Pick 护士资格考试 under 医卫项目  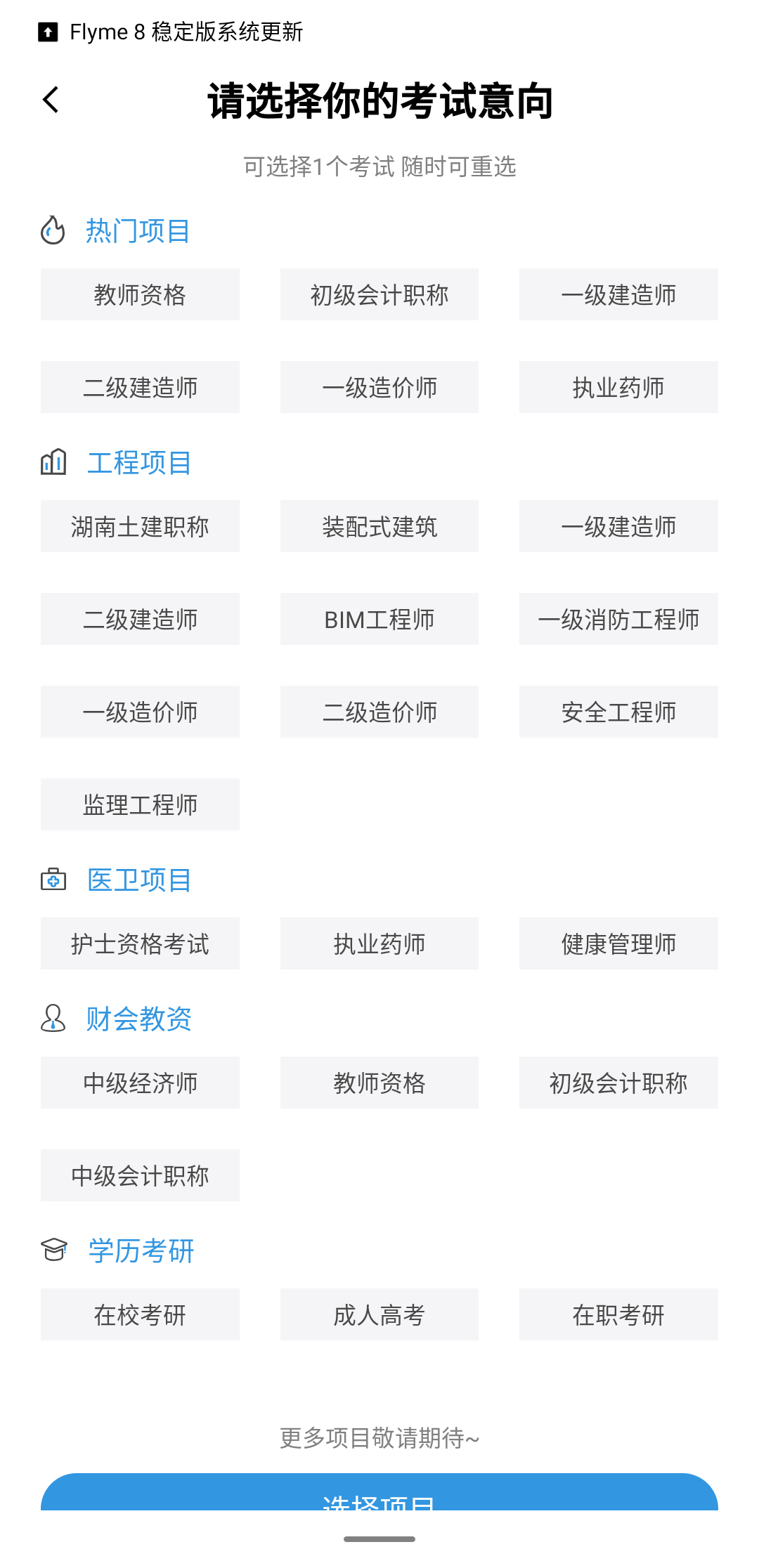[140, 943]
